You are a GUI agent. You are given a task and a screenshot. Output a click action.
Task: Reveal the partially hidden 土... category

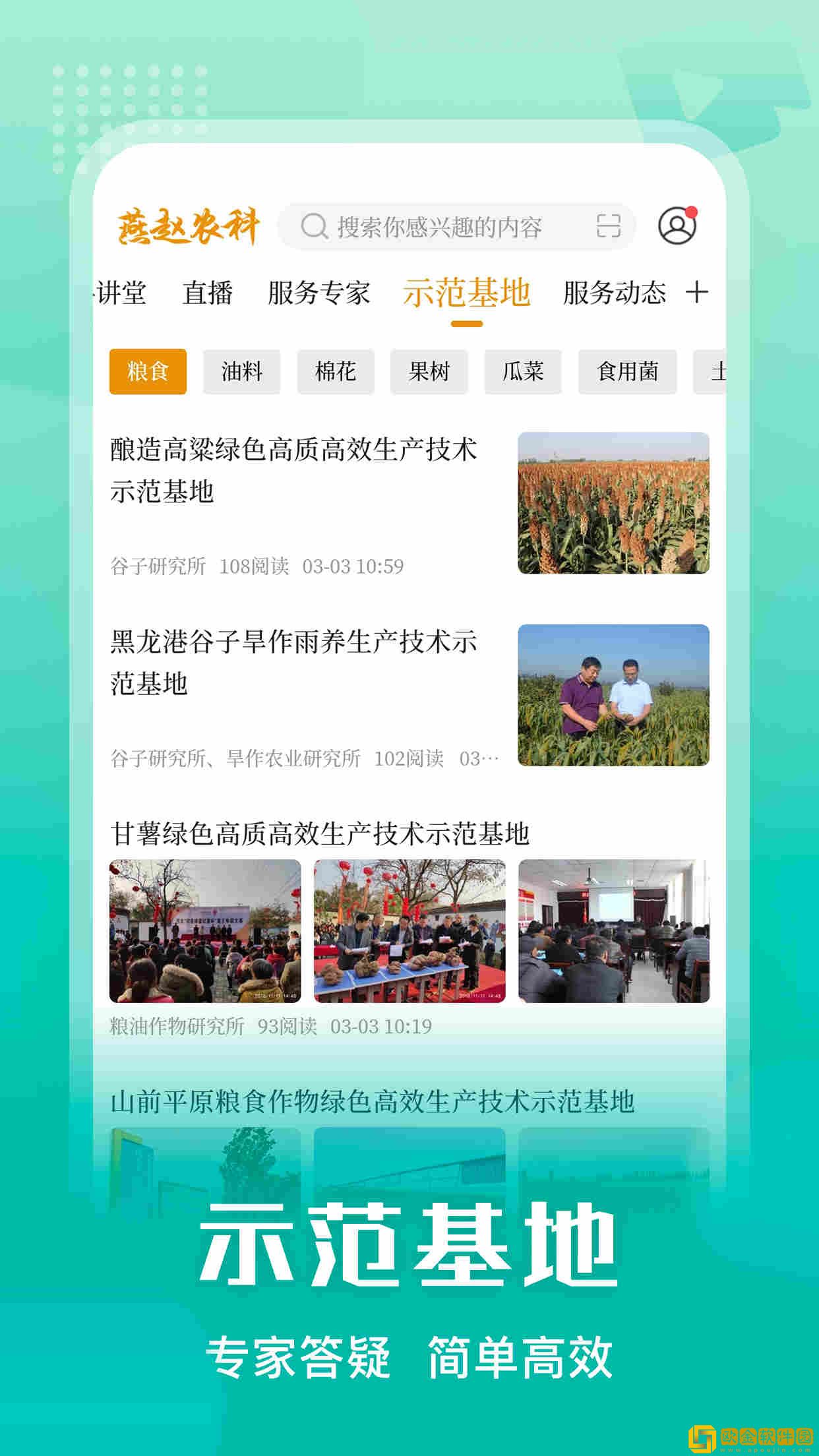pos(721,372)
